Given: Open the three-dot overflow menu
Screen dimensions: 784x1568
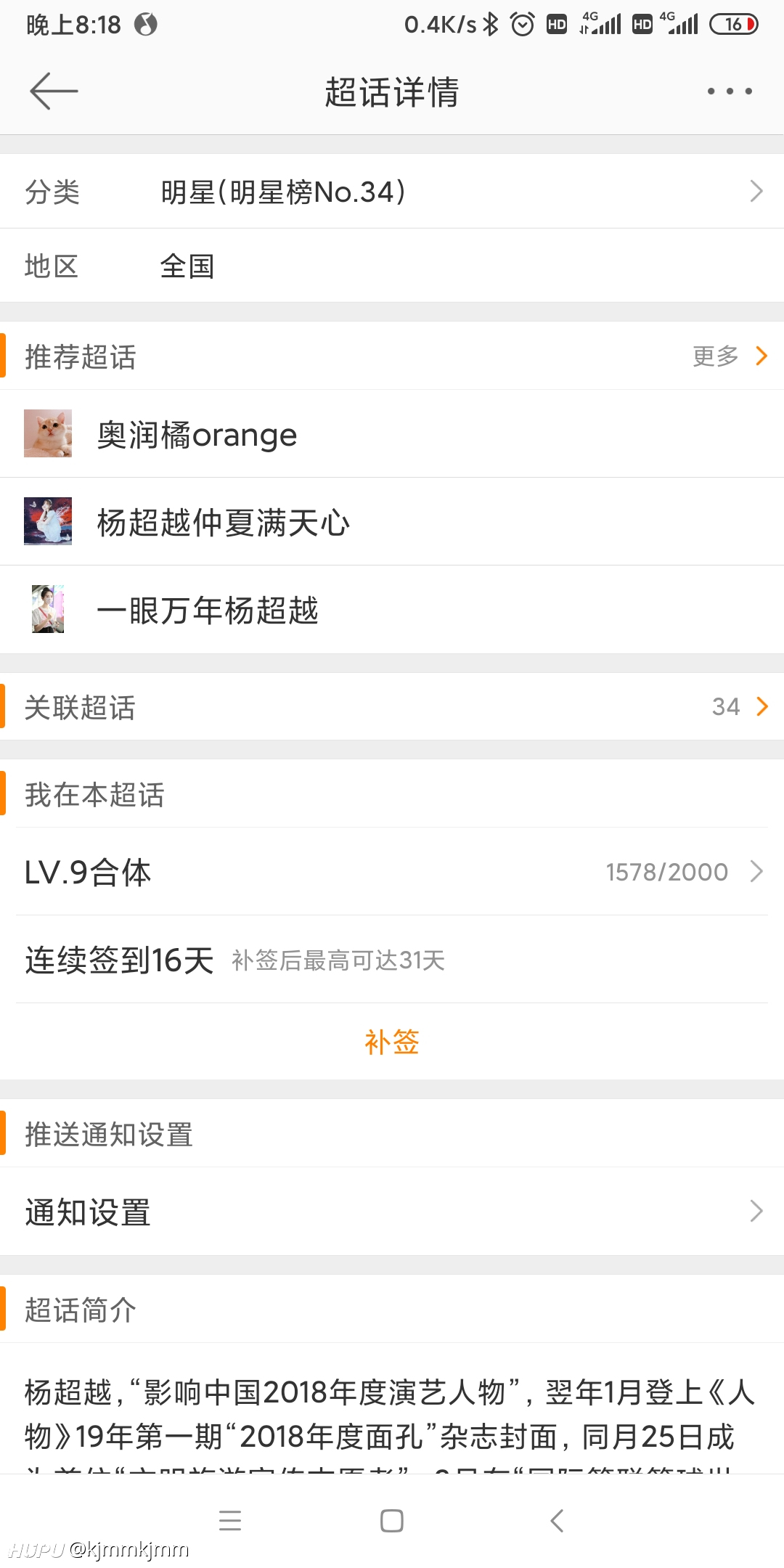Looking at the screenshot, I should 730,91.
